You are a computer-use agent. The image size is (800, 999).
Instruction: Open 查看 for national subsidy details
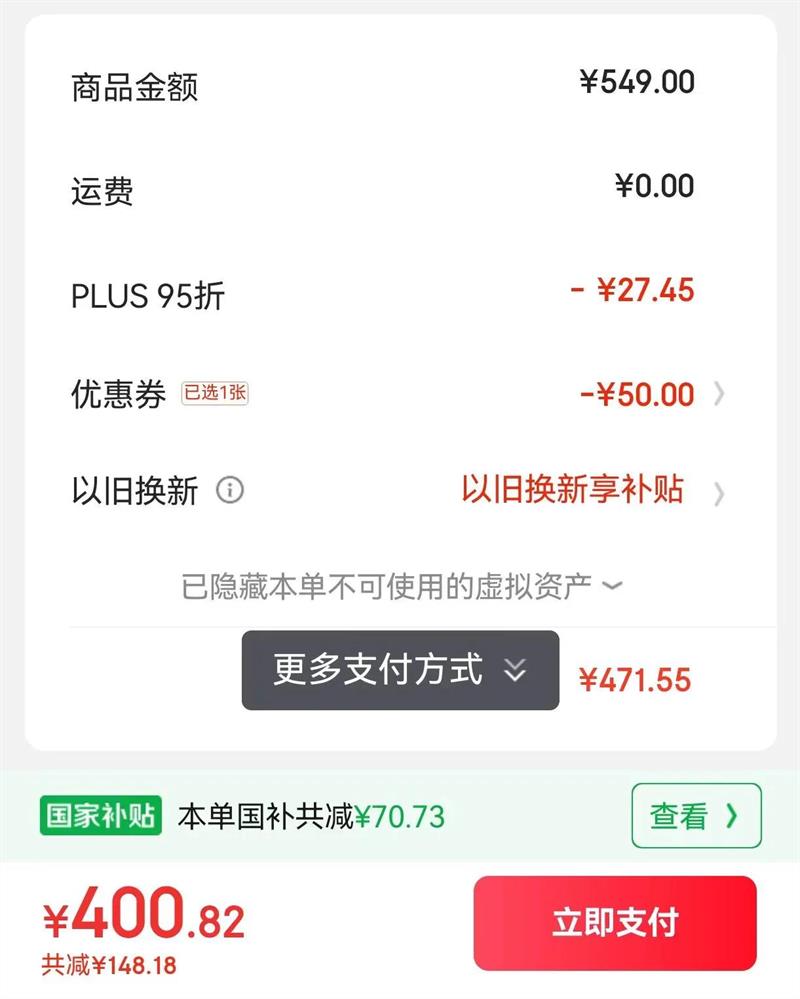coord(696,816)
